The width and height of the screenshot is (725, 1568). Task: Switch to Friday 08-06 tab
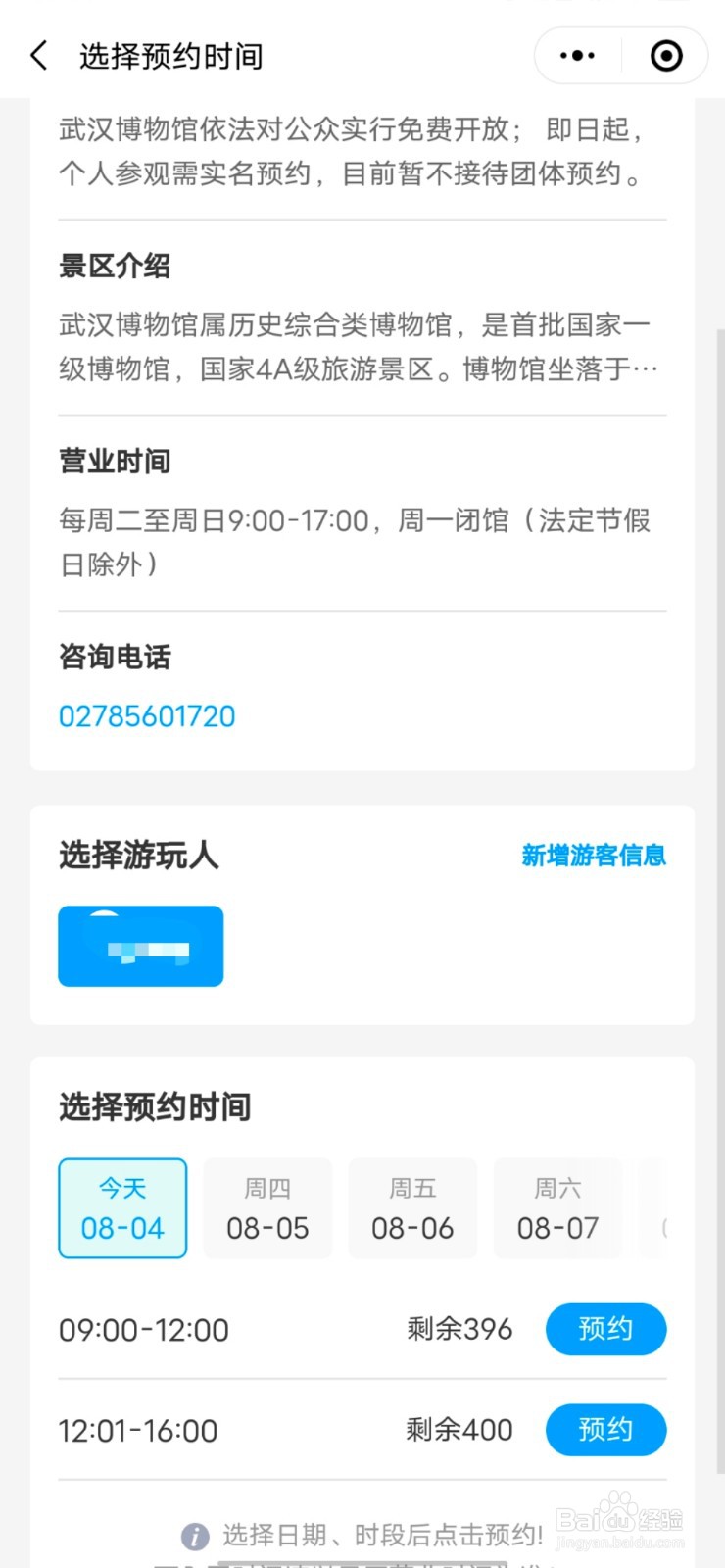412,1208
